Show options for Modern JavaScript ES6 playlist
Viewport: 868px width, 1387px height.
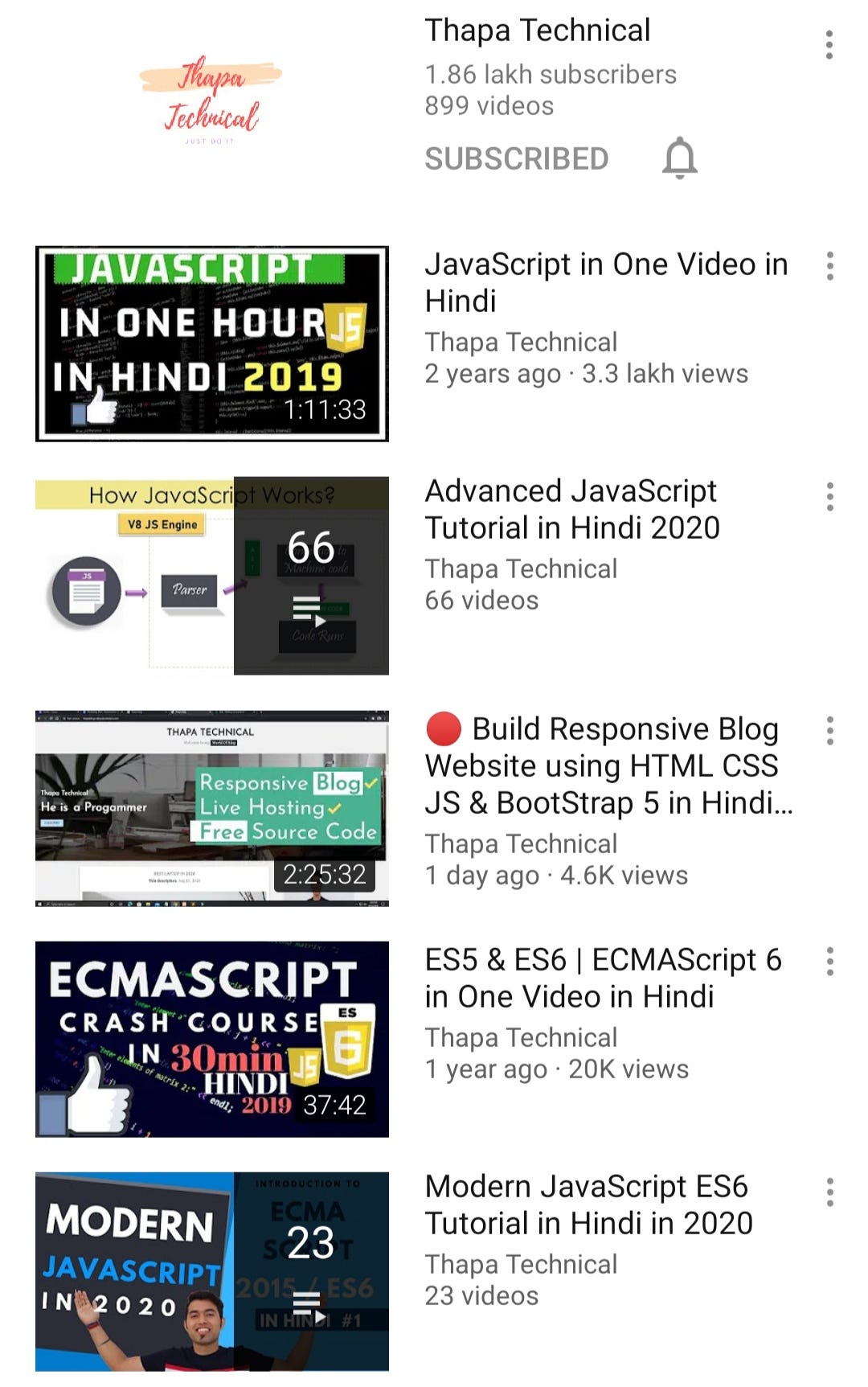tap(829, 1192)
